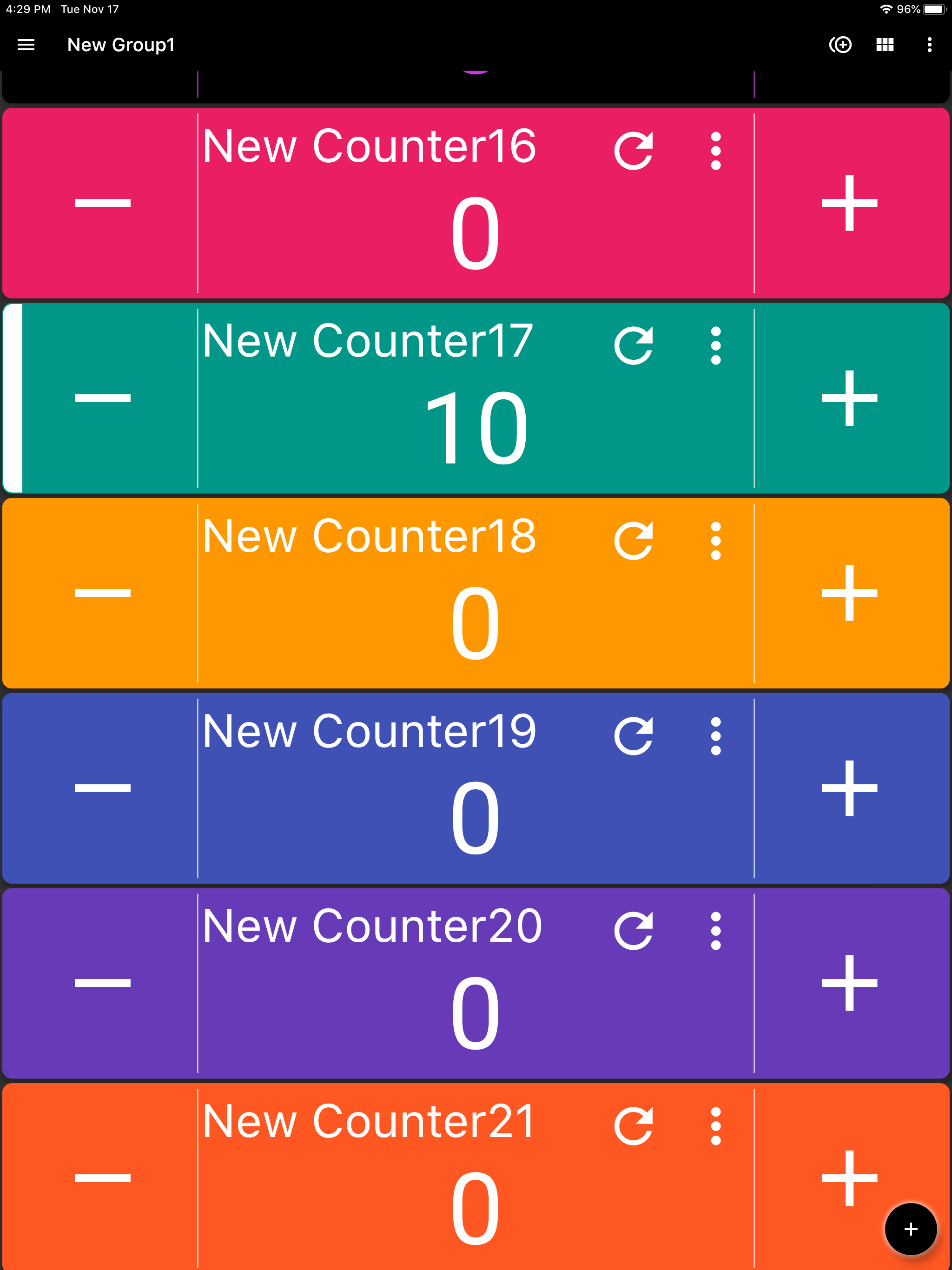The width and height of the screenshot is (952, 1270).
Task: Switch to grid layout view
Action: coord(884,45)
